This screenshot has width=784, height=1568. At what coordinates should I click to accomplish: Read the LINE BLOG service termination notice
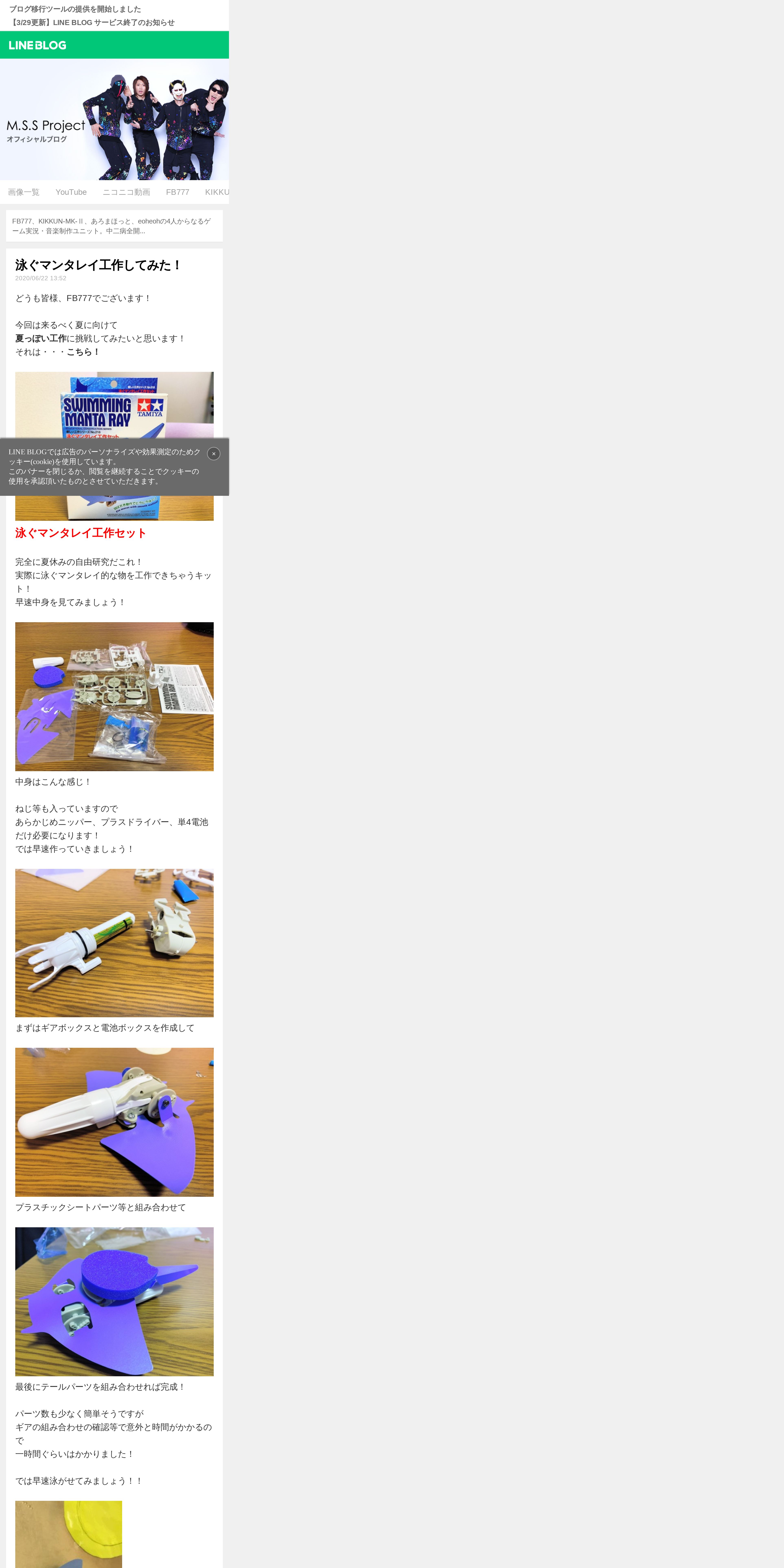coord(92,23)
